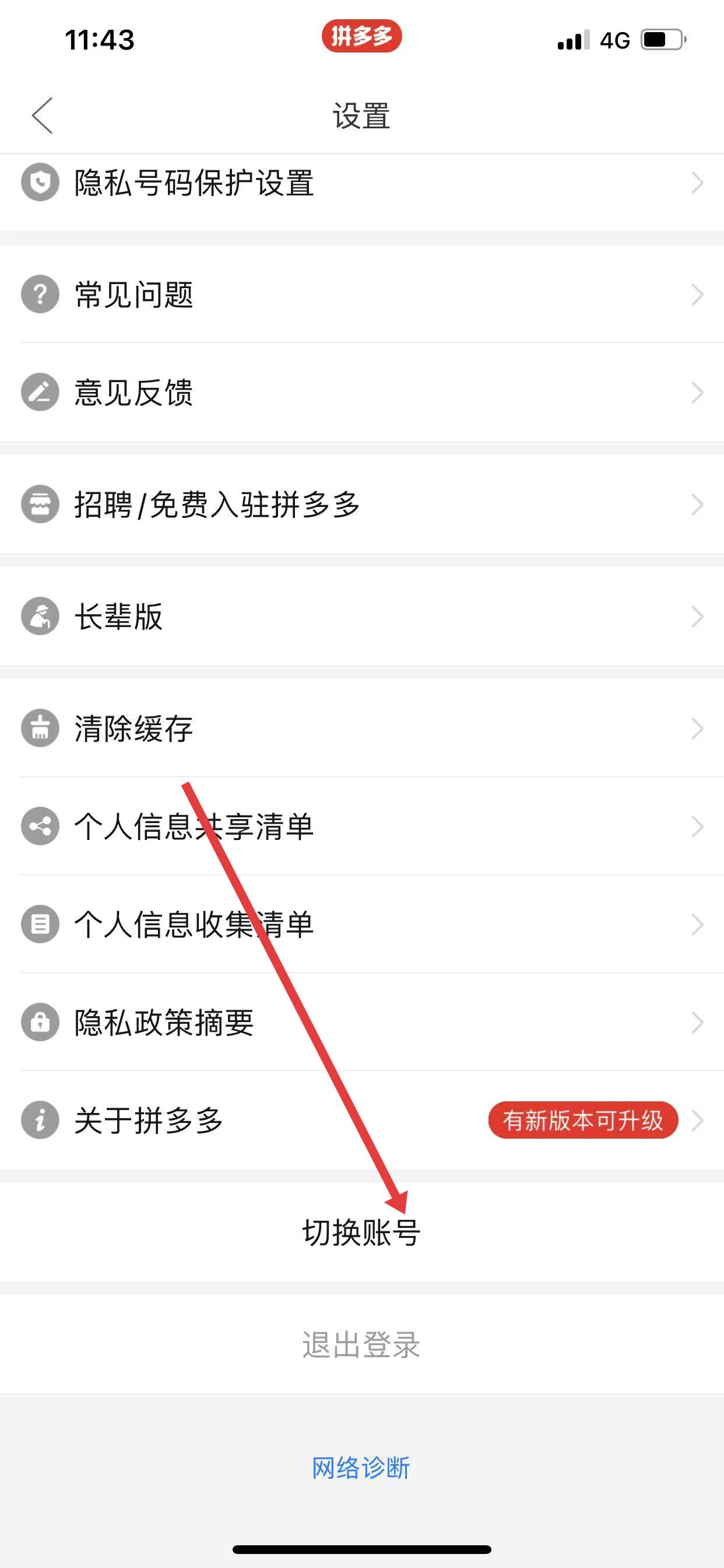Open the 长辈版 setting
This screenshot has width=724, height=1568.
tap(120, 617)
